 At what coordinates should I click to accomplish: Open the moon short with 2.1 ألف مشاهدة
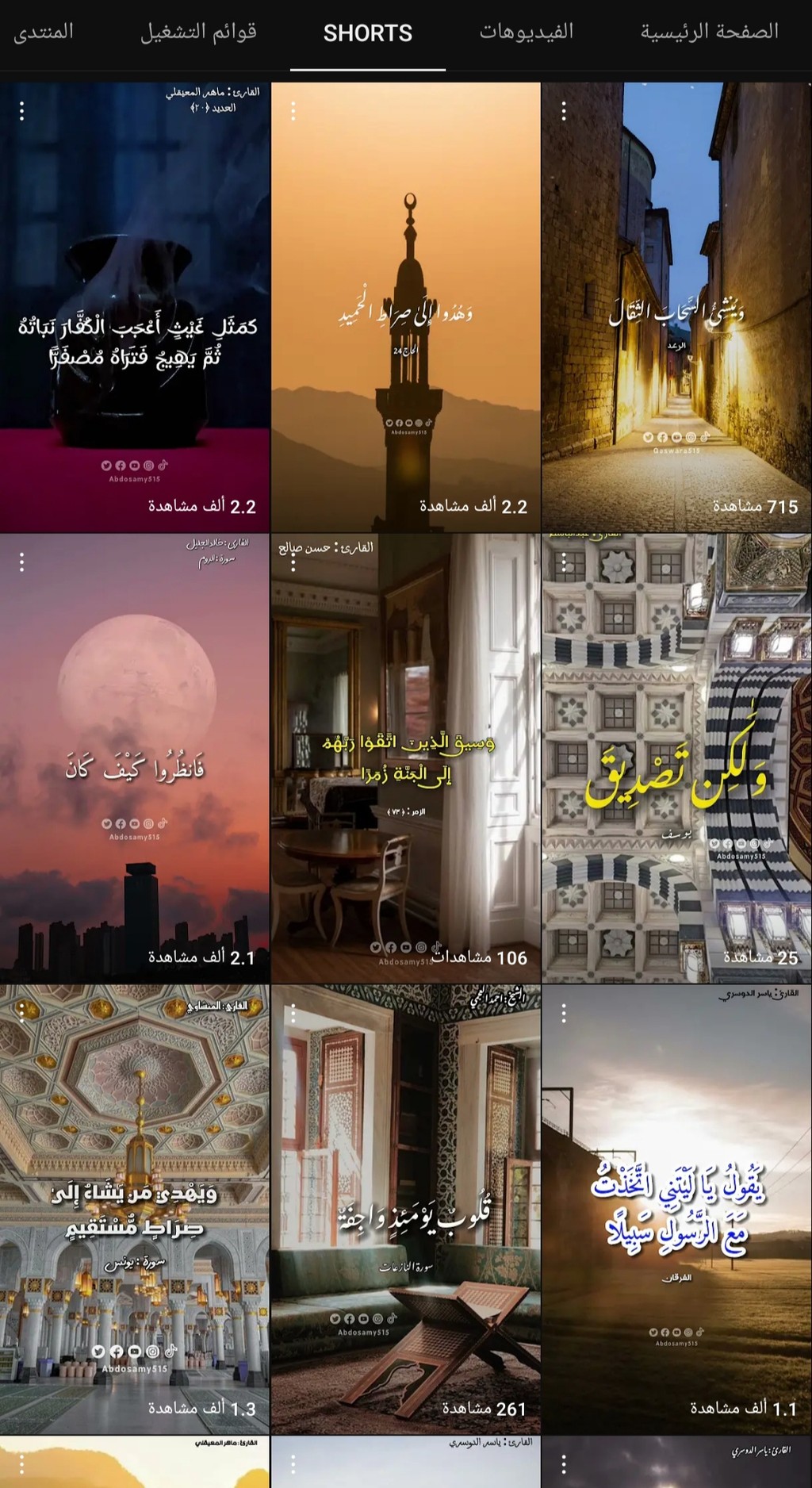pos(135,758)
